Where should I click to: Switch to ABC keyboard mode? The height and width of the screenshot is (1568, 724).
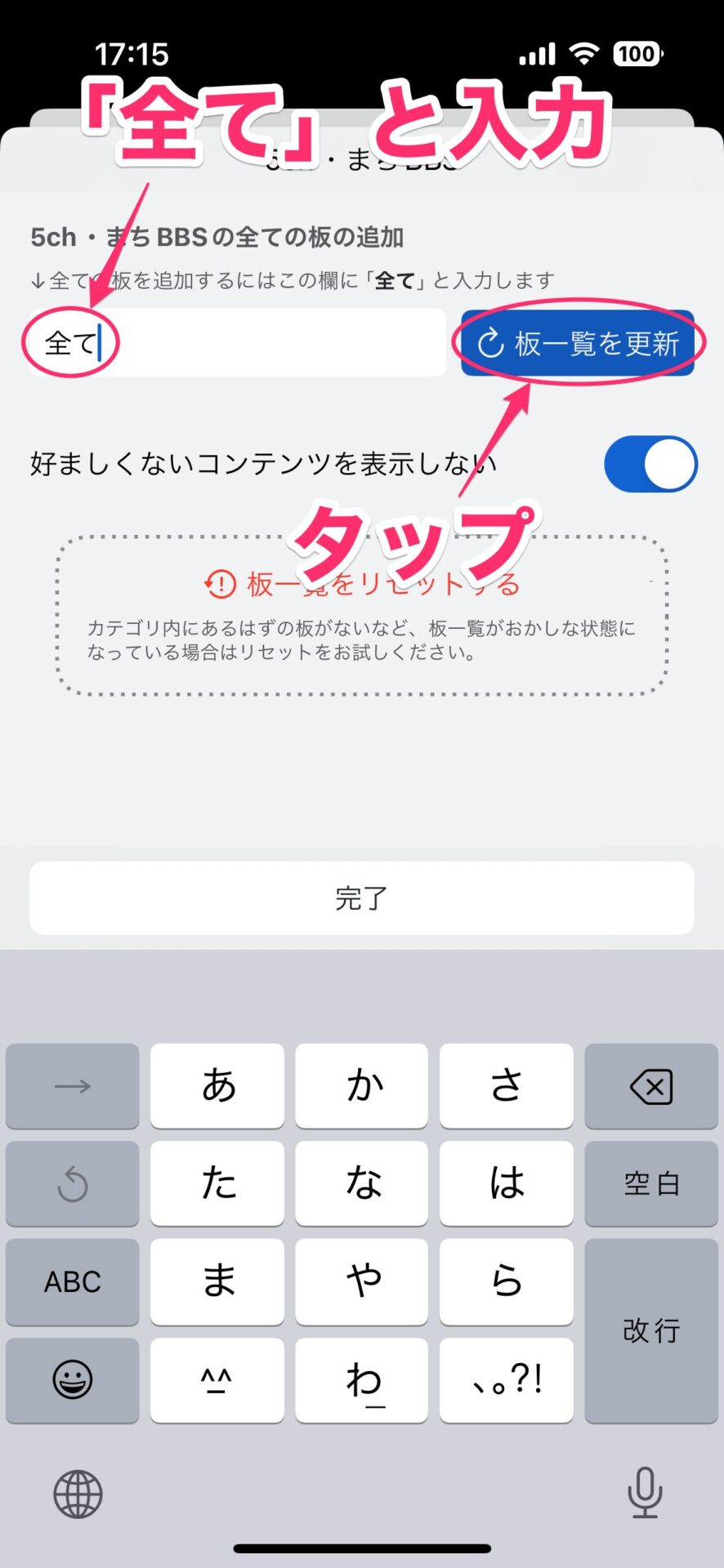pos(72,1282)
